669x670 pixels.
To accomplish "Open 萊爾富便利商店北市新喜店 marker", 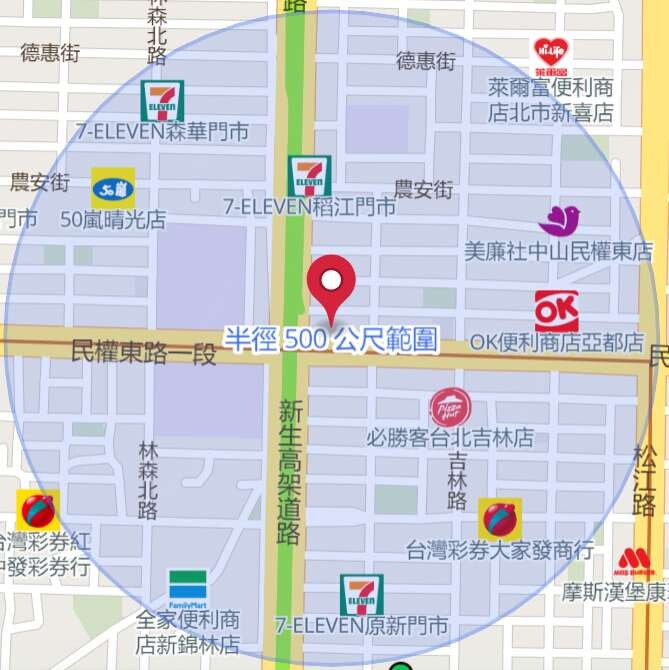I will click(x=551, y=55).
